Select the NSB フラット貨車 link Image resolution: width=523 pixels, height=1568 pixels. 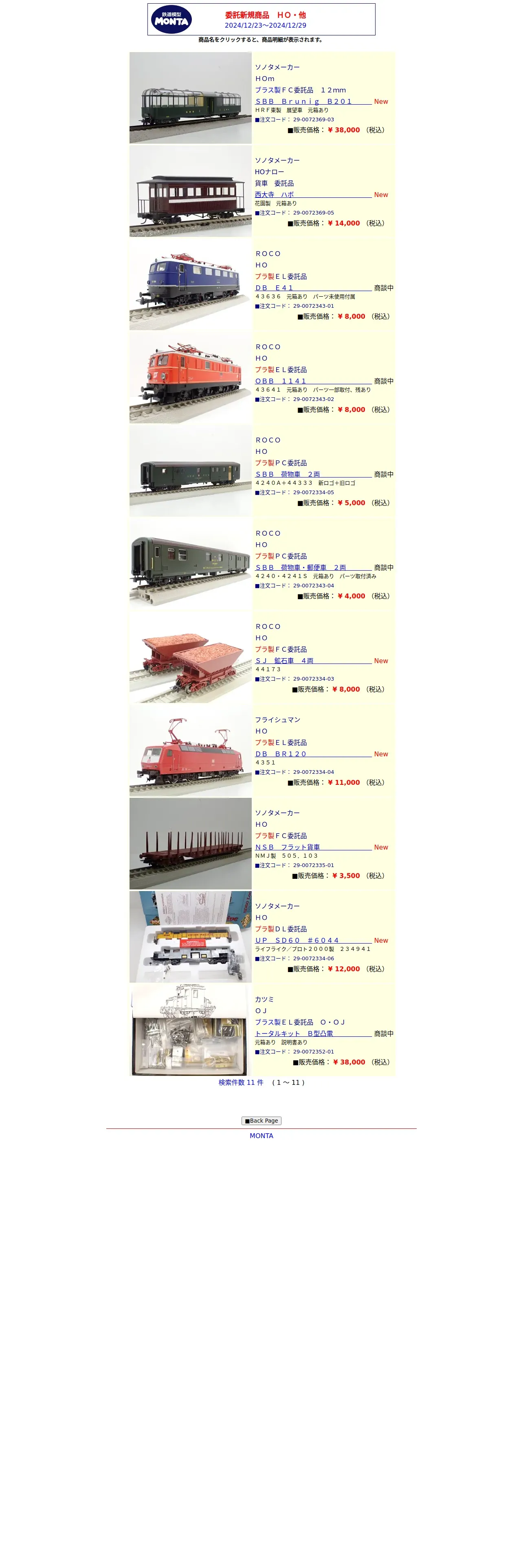[x=288, y=847]
